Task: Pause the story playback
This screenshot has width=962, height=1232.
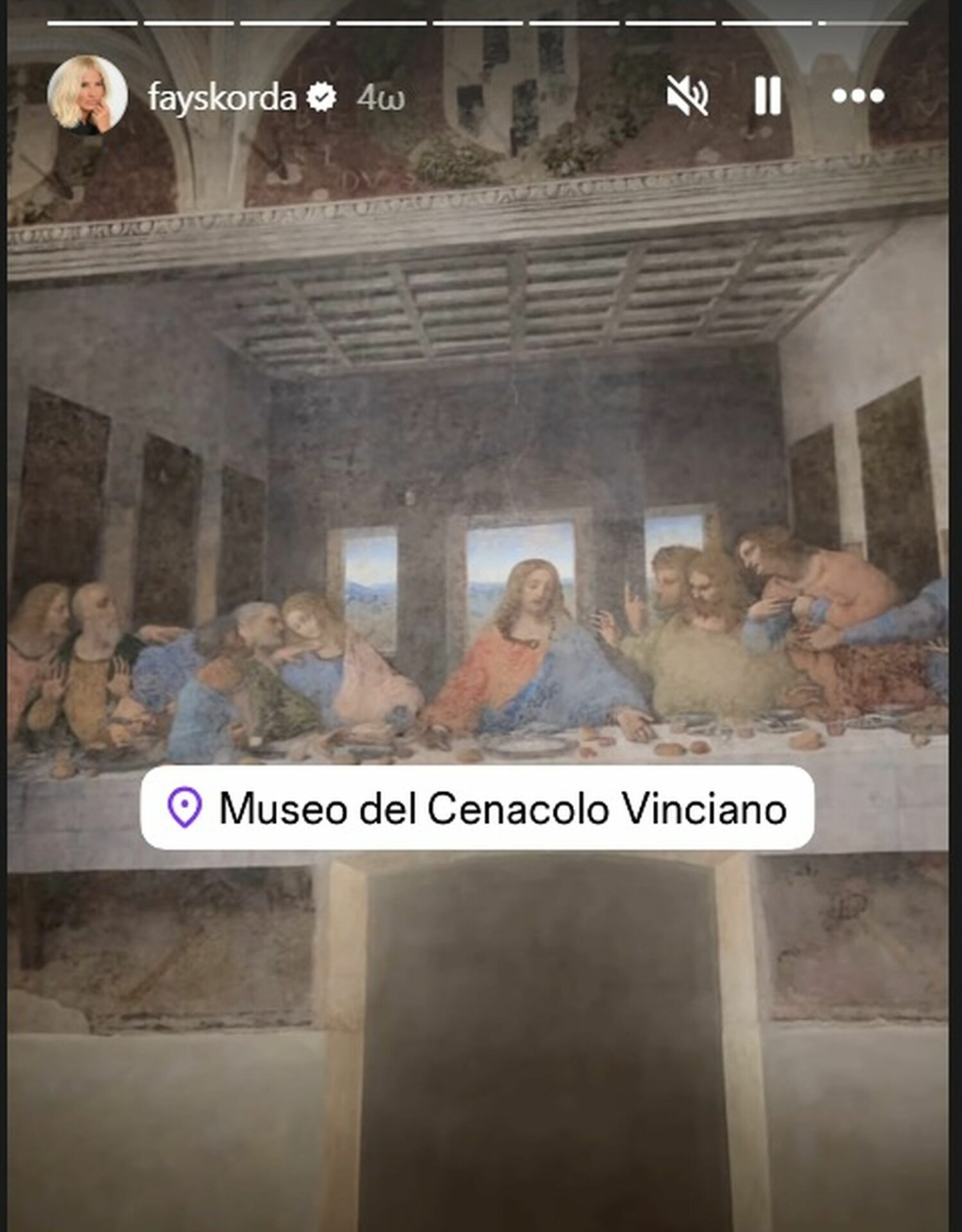Action: 768,96
